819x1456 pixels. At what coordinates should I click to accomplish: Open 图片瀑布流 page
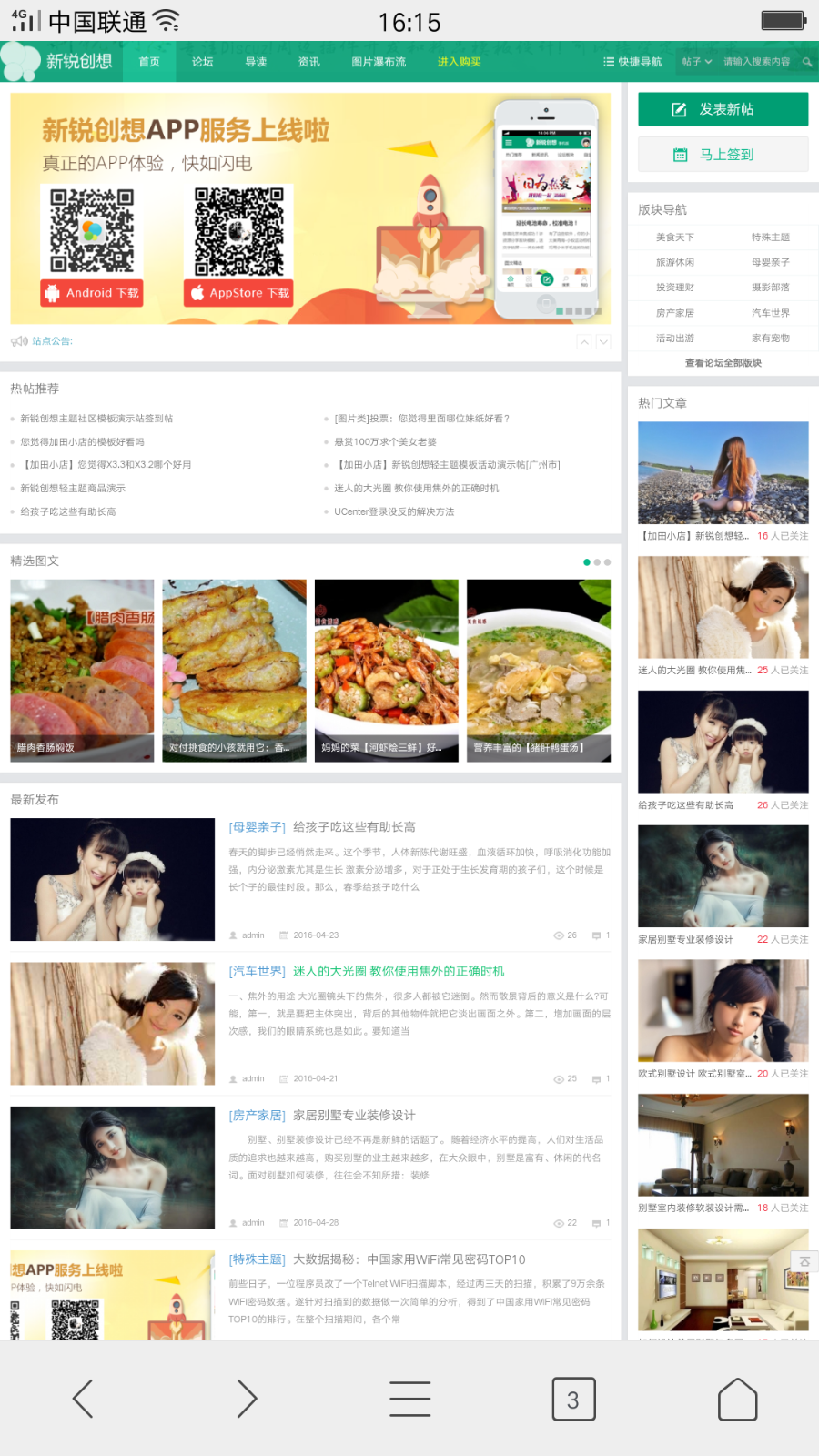click(379, 62)
